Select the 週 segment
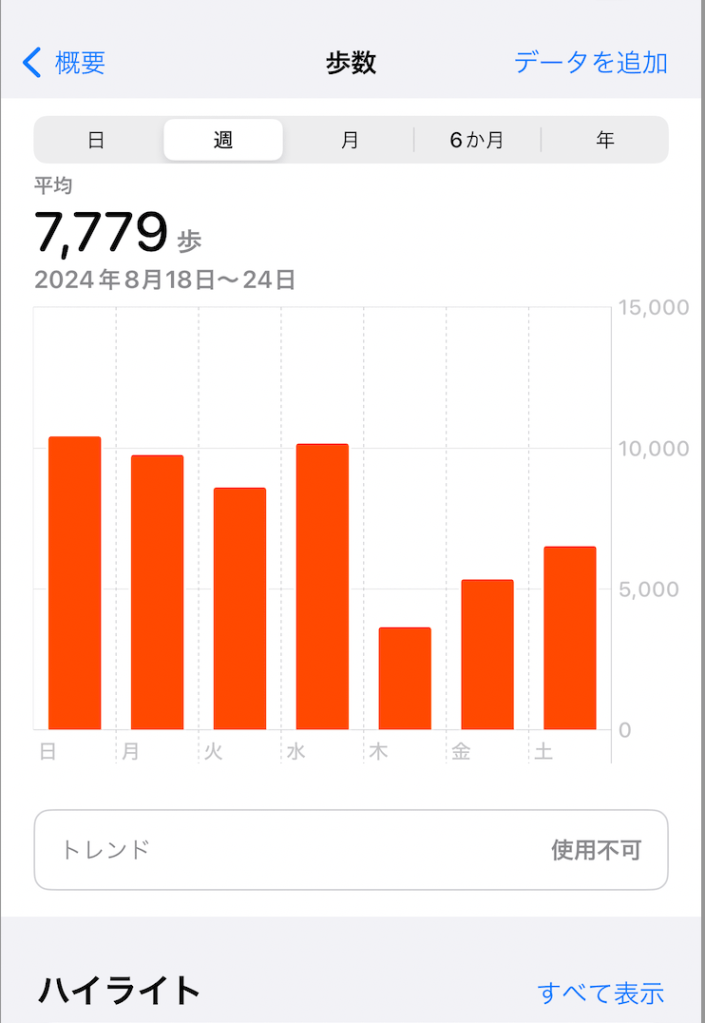This screenshot has width=705, height=1023. (223, 140)
